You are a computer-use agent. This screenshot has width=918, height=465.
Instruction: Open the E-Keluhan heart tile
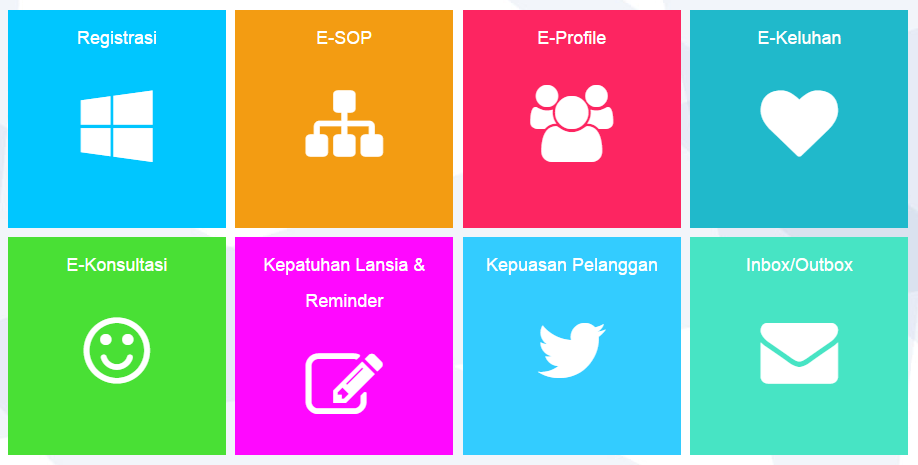(798, 119)
